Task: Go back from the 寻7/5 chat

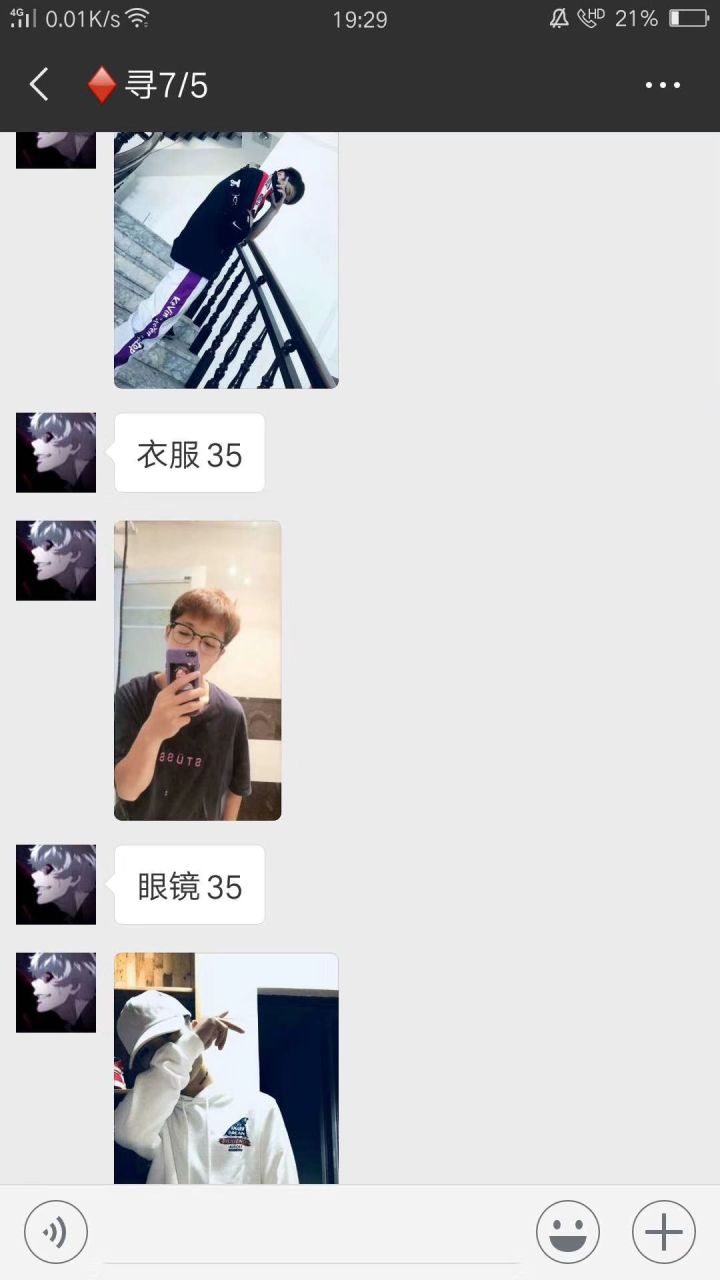Action: tap(39, 85)
